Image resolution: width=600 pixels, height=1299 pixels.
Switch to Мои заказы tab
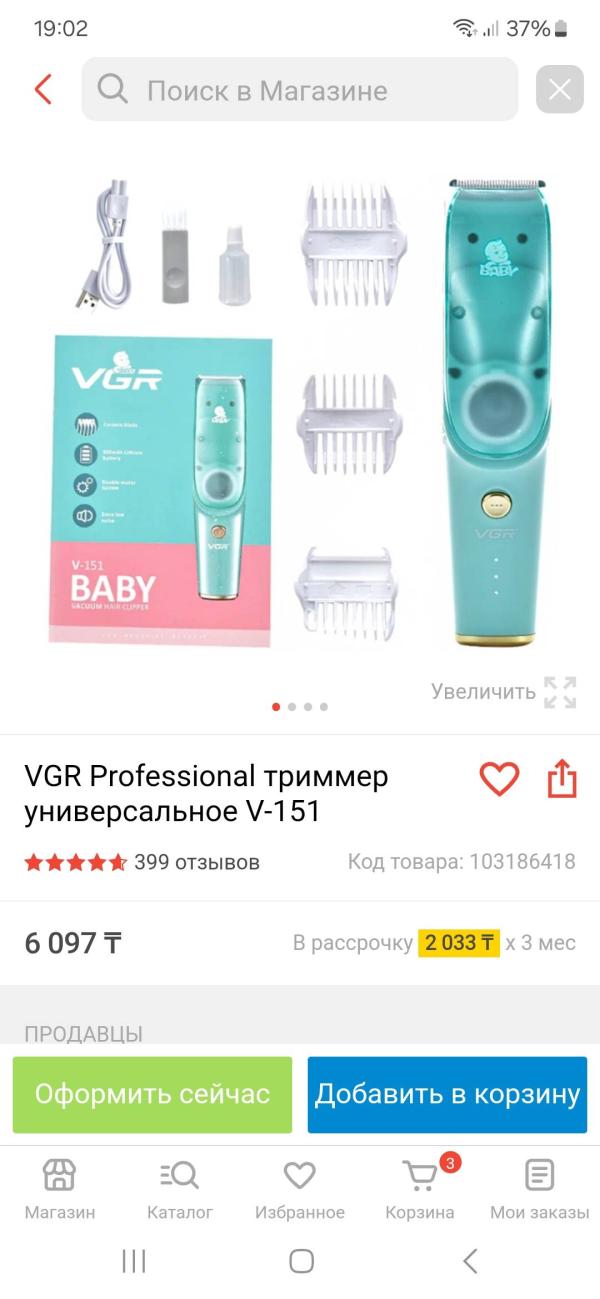pos(539,1189)
